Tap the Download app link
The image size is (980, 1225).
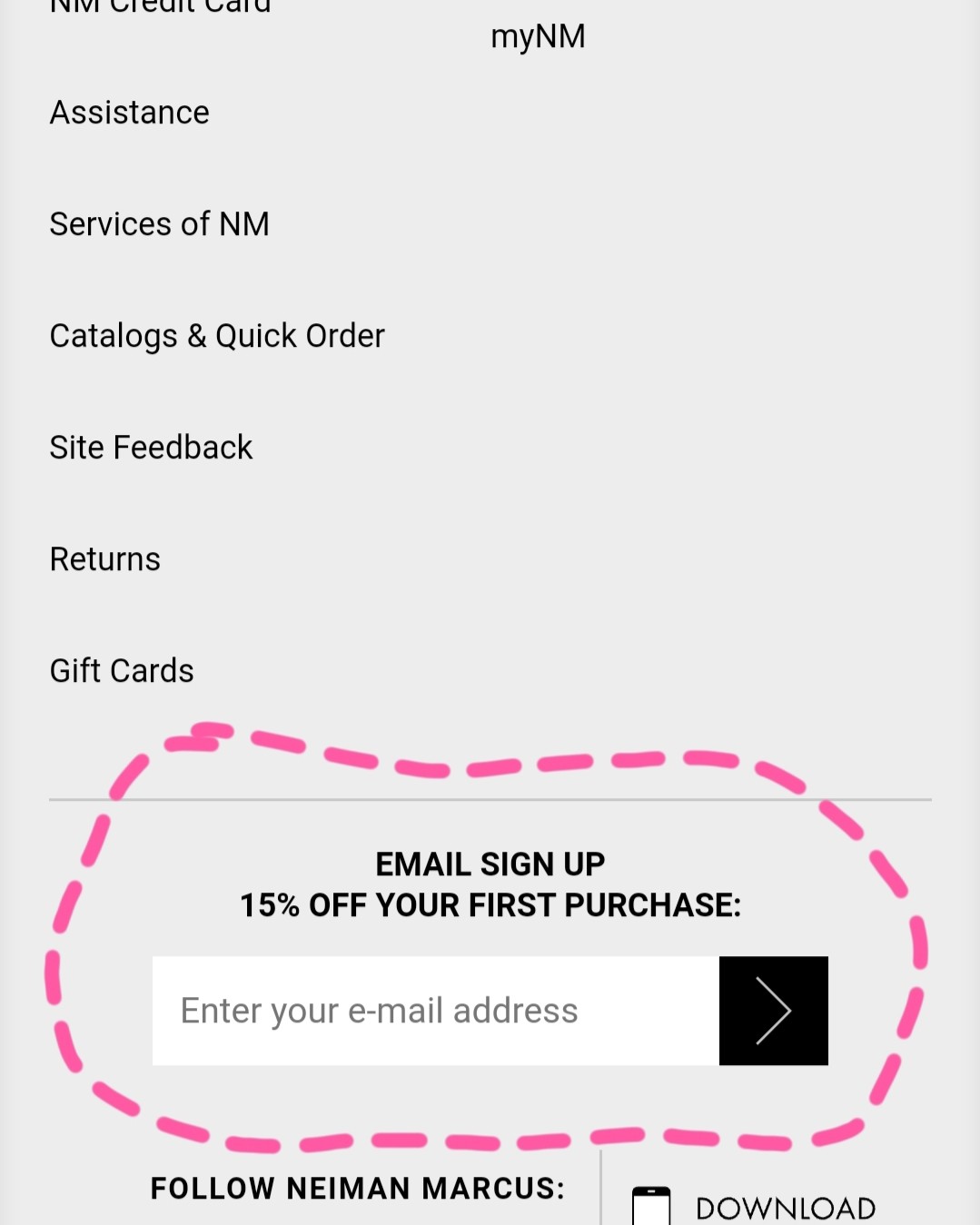[x=784, y=1208]
